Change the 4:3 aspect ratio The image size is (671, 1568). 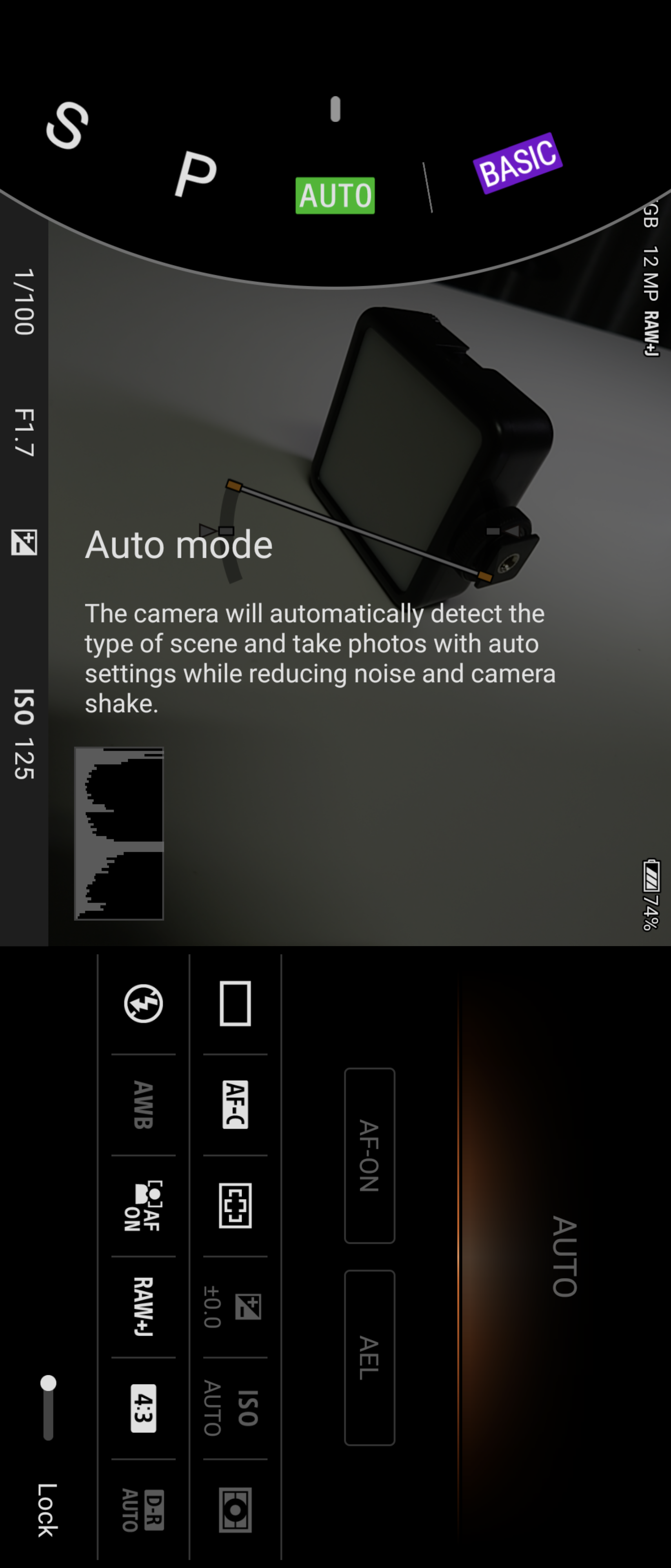point(144,1408)
